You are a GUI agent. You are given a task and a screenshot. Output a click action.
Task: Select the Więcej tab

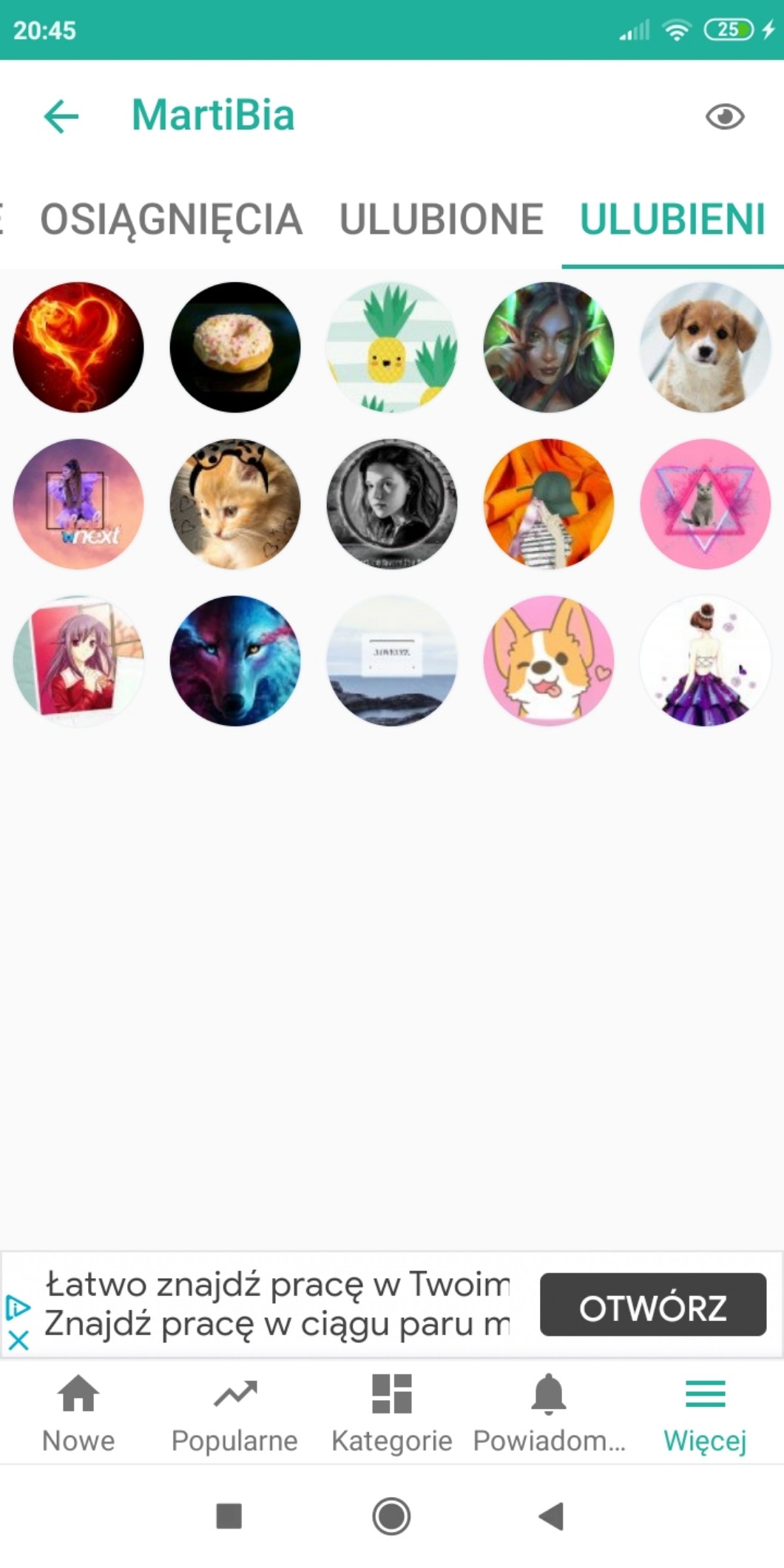coord(705,1413)
